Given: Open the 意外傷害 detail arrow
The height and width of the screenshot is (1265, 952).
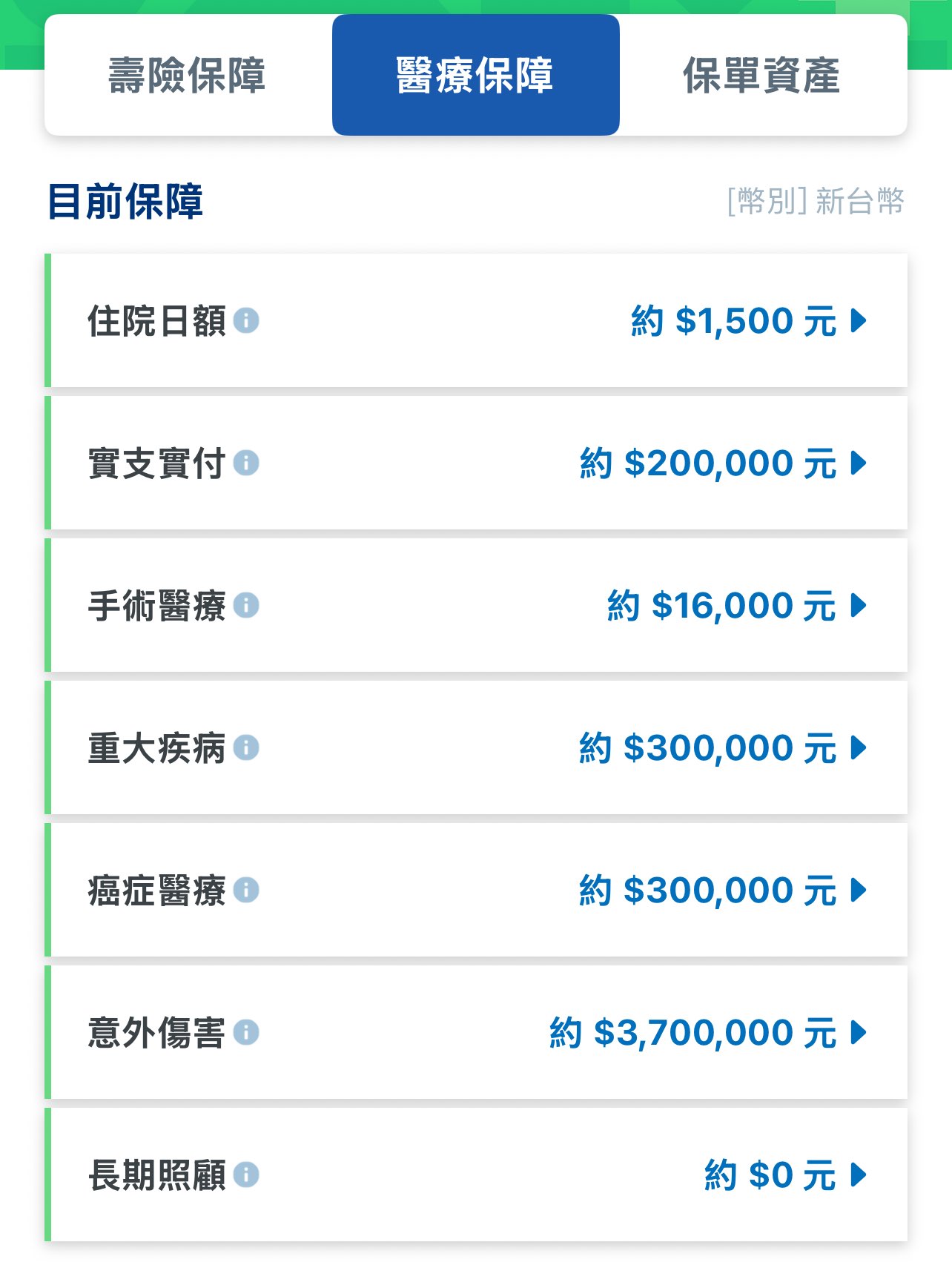Looking at the screenshot, I should point(859,1031).
